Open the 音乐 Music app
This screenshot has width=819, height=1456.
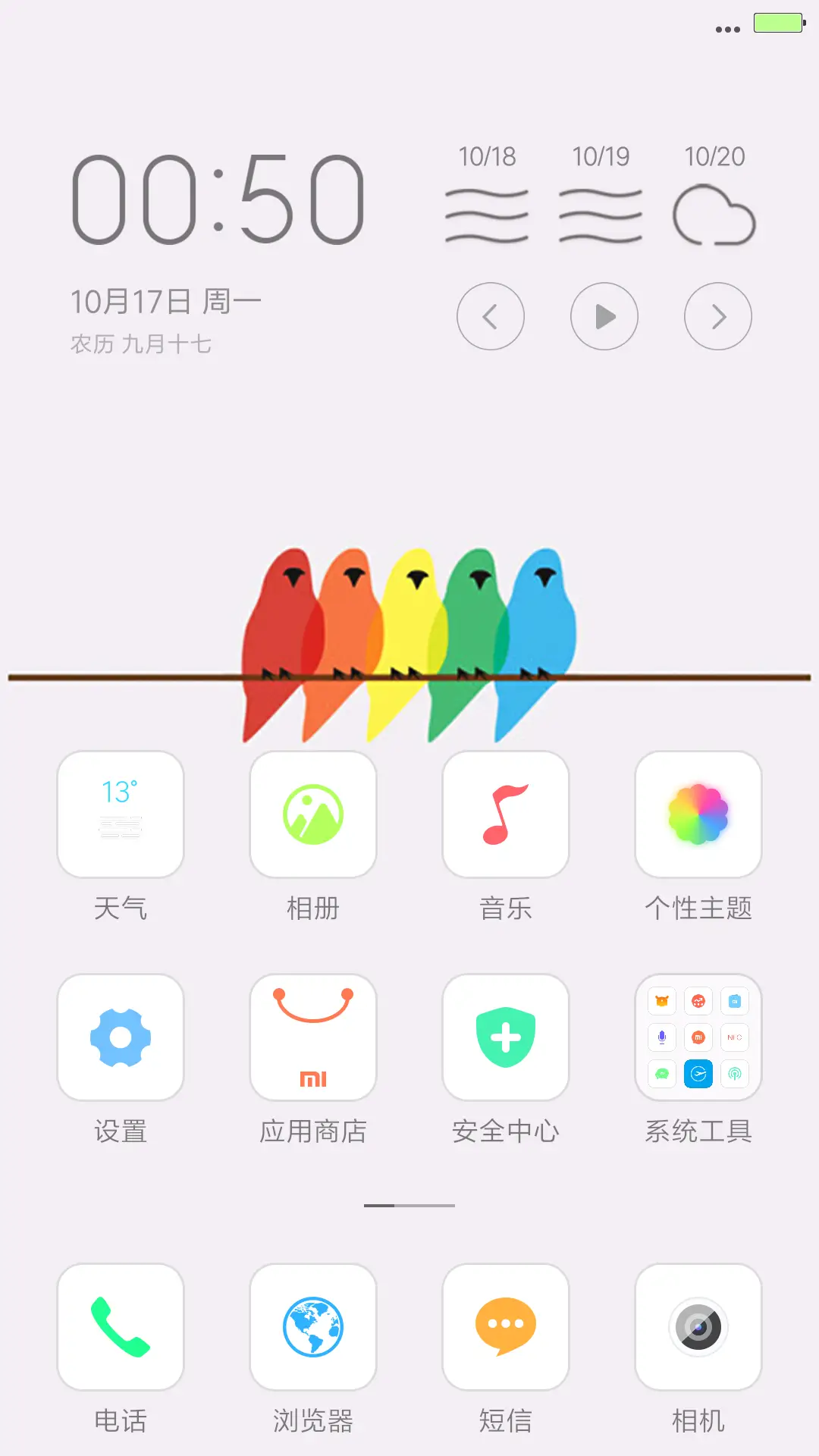click(506, 814)
